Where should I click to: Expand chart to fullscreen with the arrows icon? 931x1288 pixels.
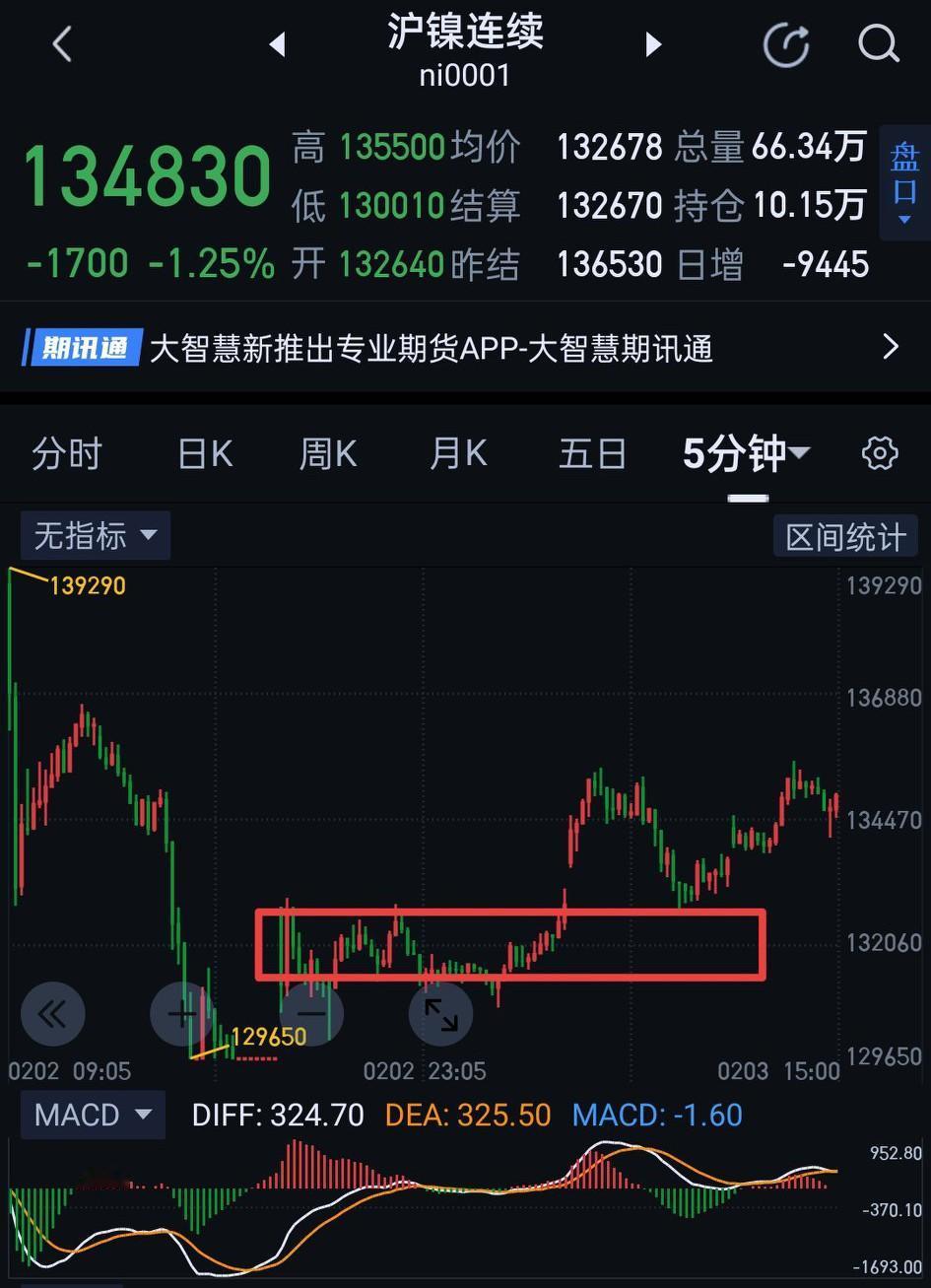pos(440,1013)
